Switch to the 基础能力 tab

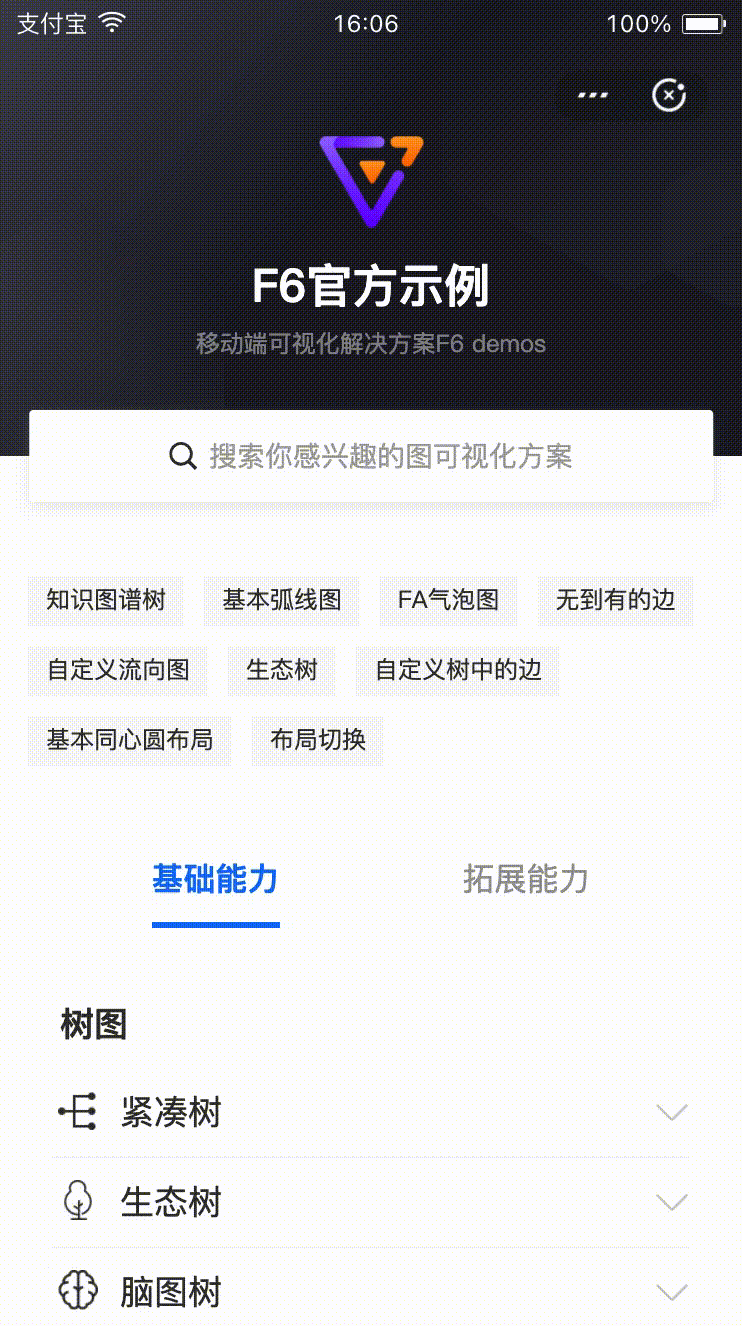pos(215,880)
